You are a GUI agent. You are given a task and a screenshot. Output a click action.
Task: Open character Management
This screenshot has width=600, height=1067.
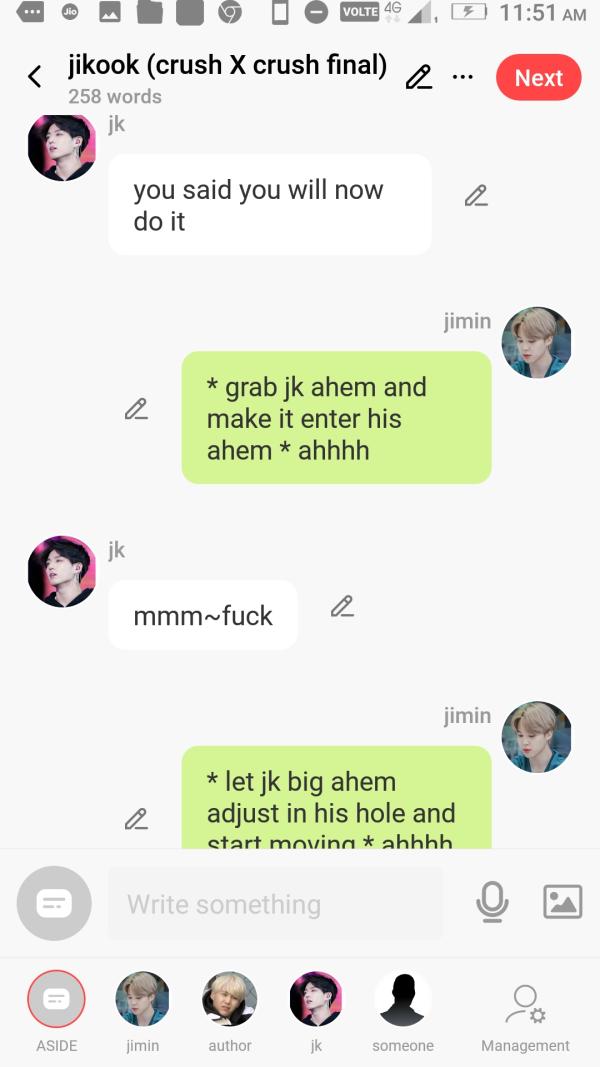pos(525,1005)
